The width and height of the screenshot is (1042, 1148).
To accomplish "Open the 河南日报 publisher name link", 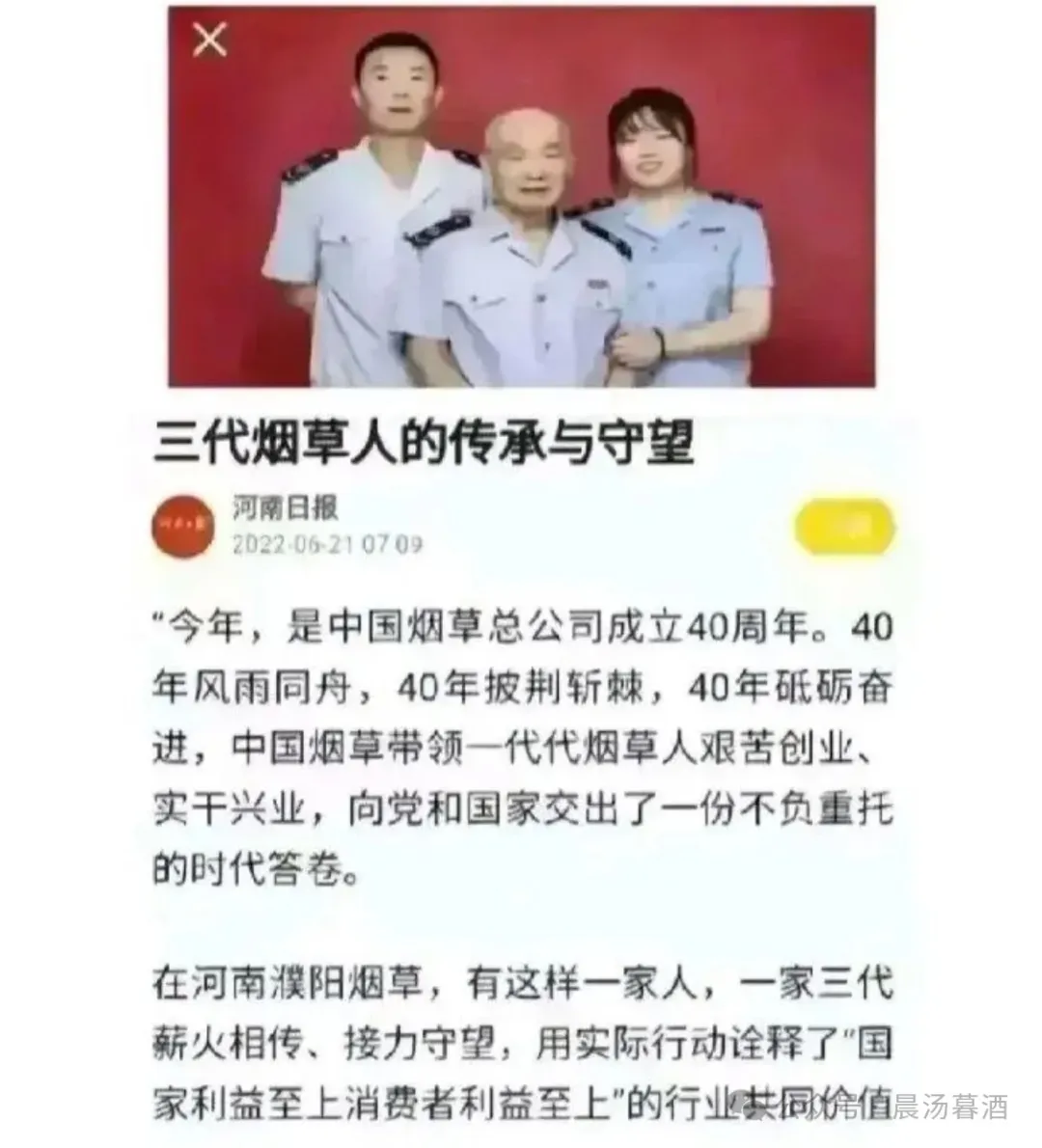I will click(286, 507).
